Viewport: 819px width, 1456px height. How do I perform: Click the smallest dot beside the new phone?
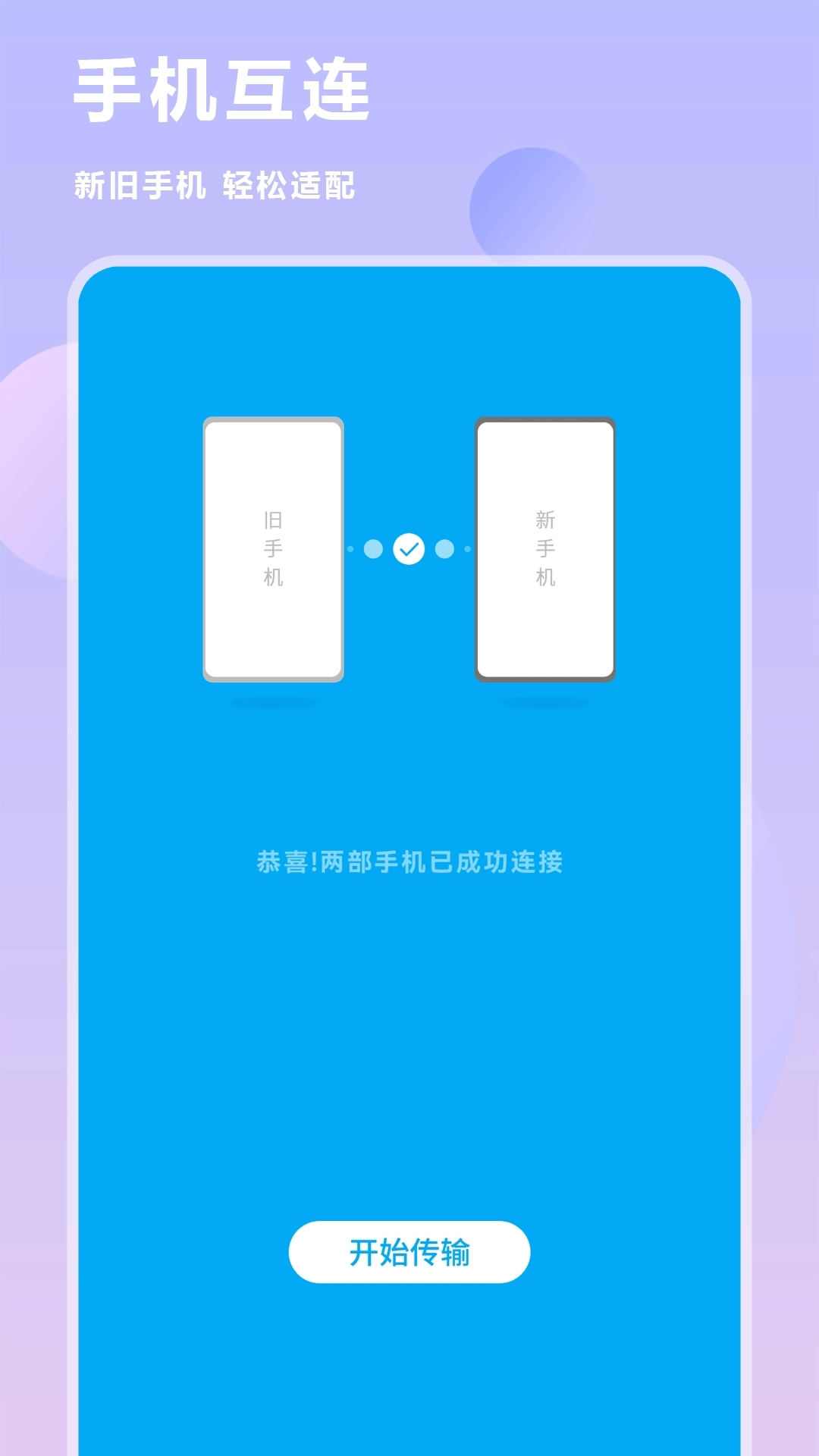(467, 548)
